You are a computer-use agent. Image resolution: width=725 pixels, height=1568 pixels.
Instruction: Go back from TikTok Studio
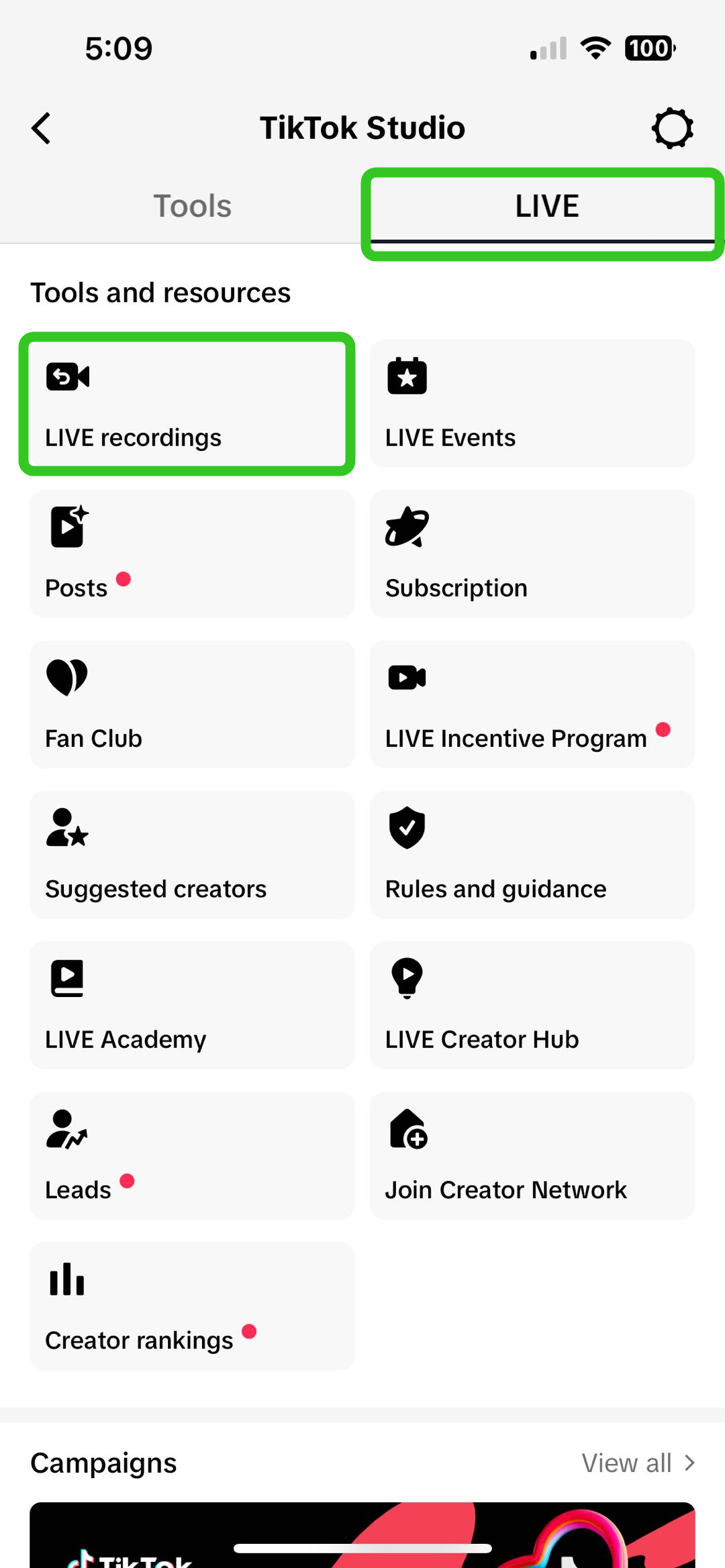tap(42, 128)
